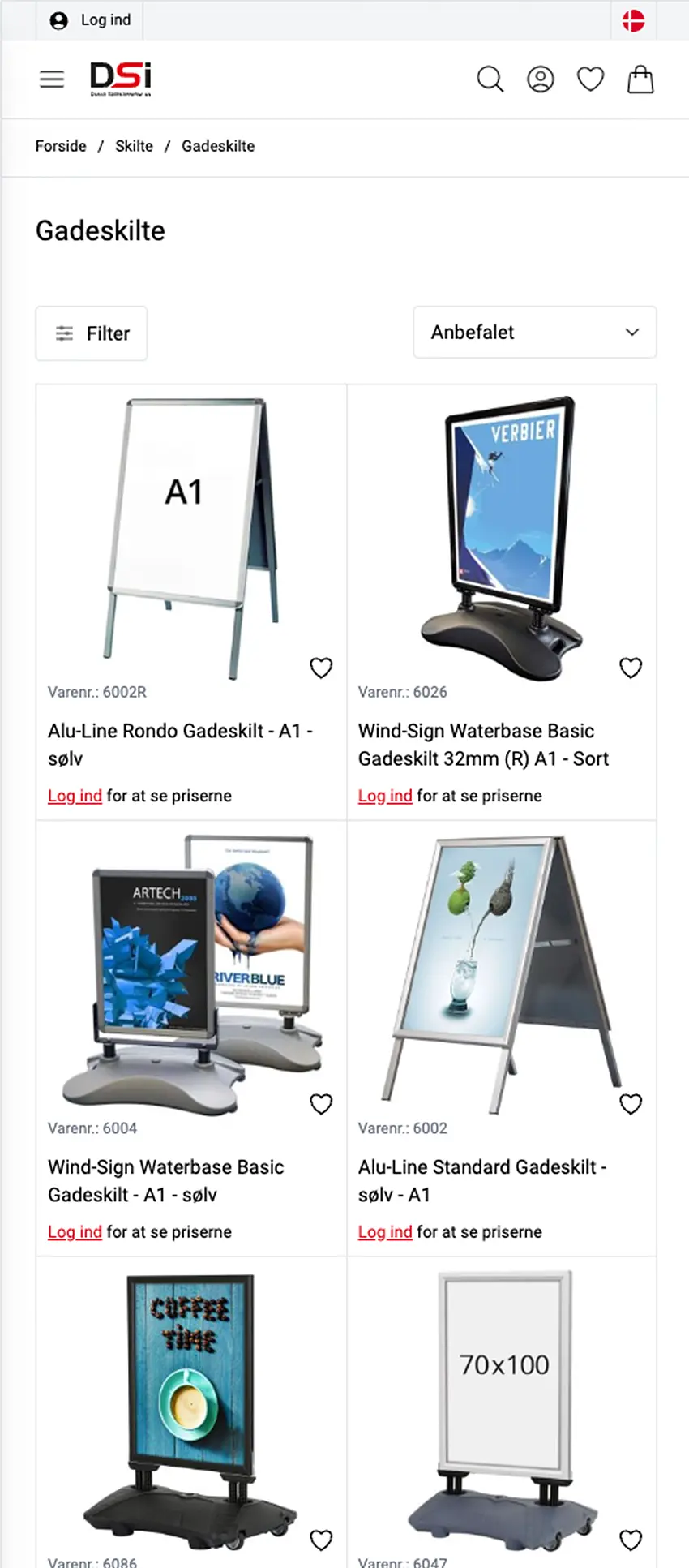This screenshot has height=1568, width=689.
Task: Favorite product Varenr. 6004
Action: (x=321, y=1104)
